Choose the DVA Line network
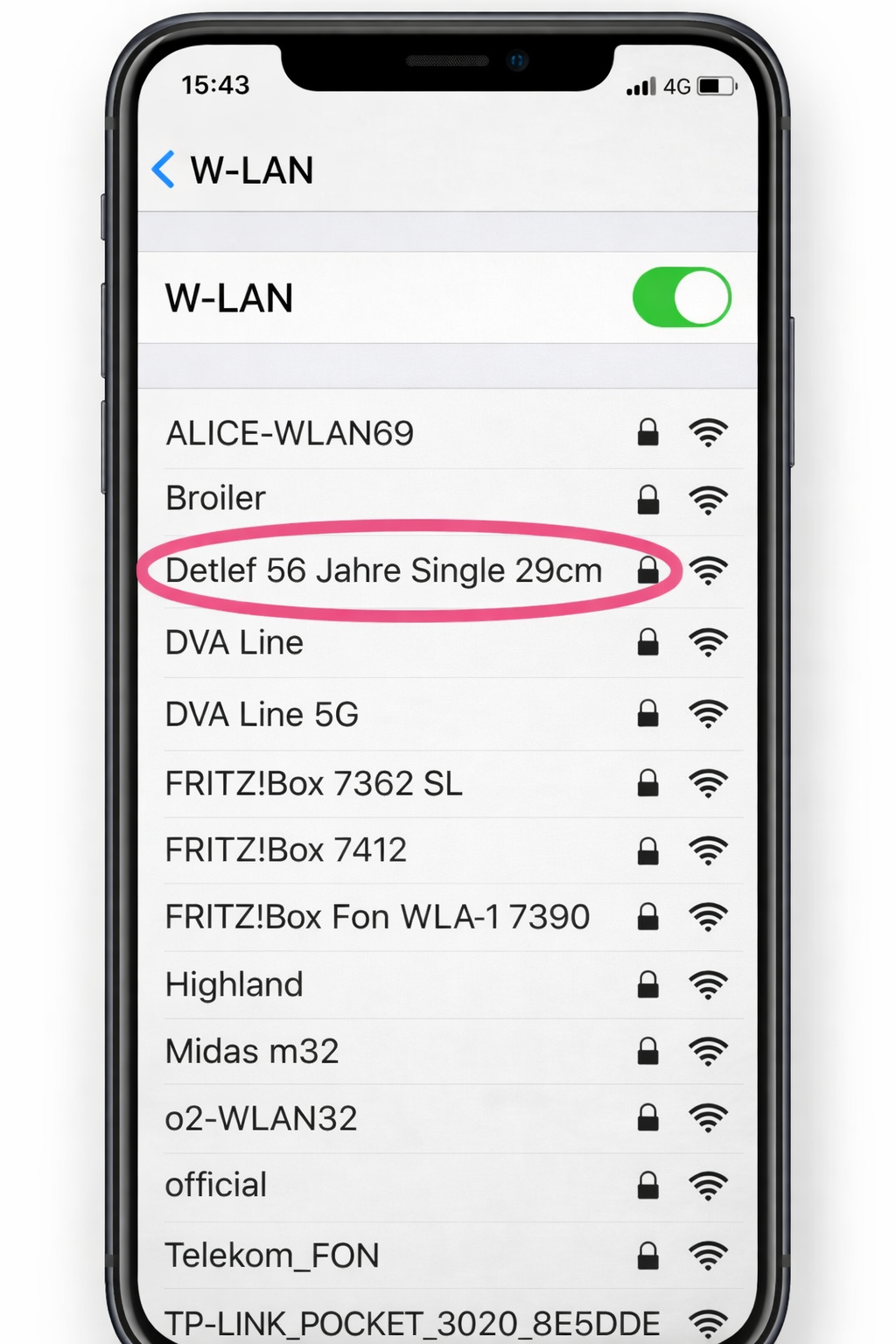Viewport: 896px width, 1344px height. point(234,642)
